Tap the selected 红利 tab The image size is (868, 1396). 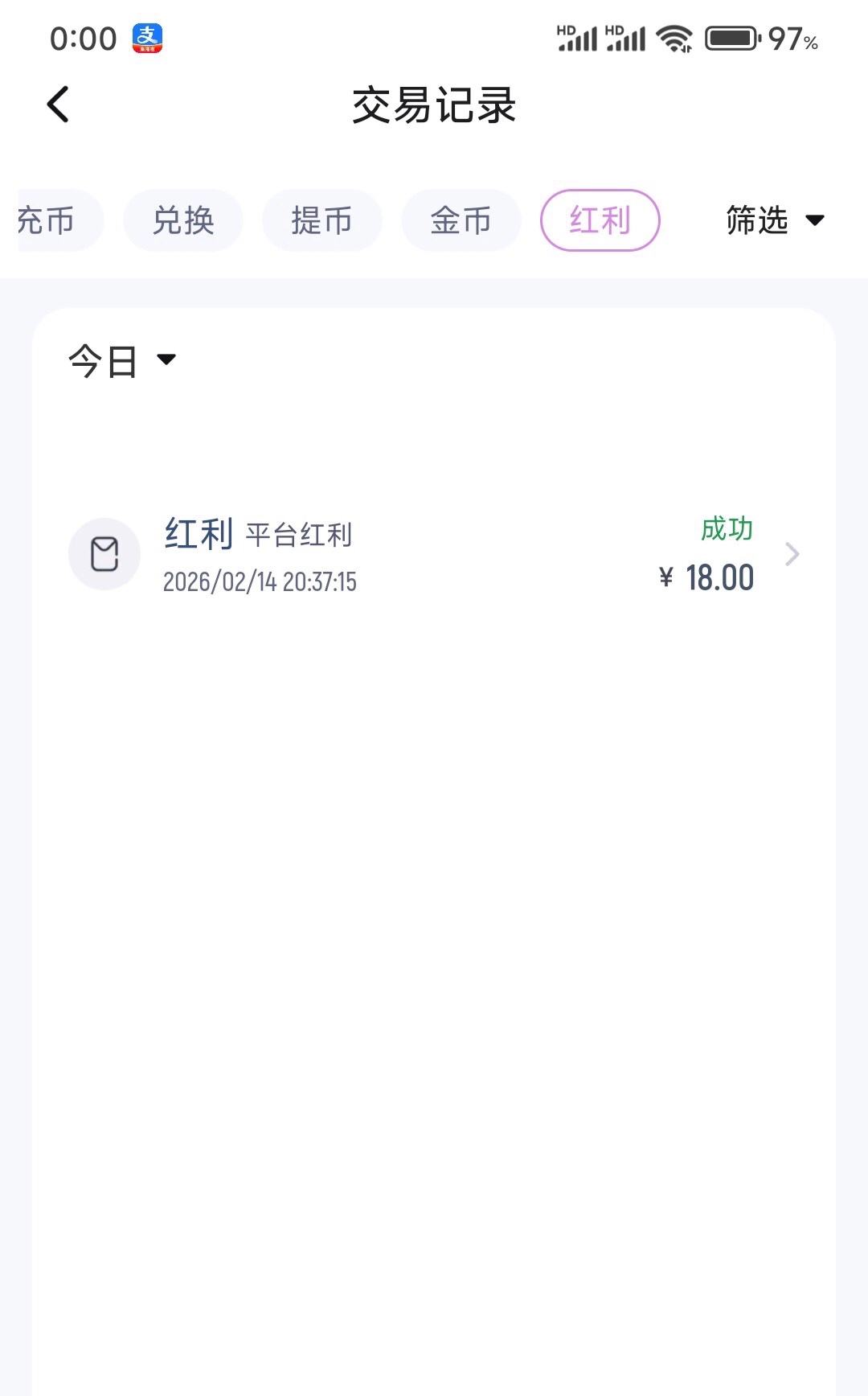coord(600,220)
